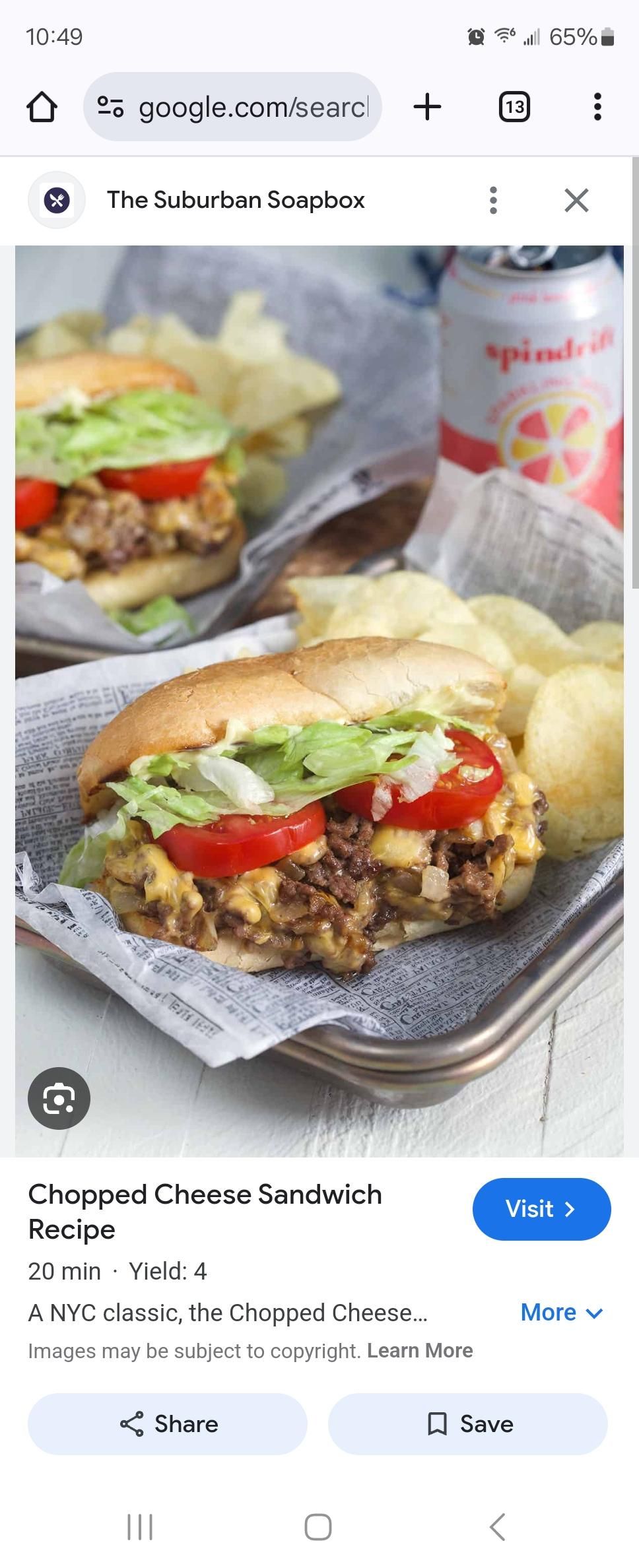Viewport: 639px width, 1568px height.
Task: Expand the description with More
Action: 561,1313
